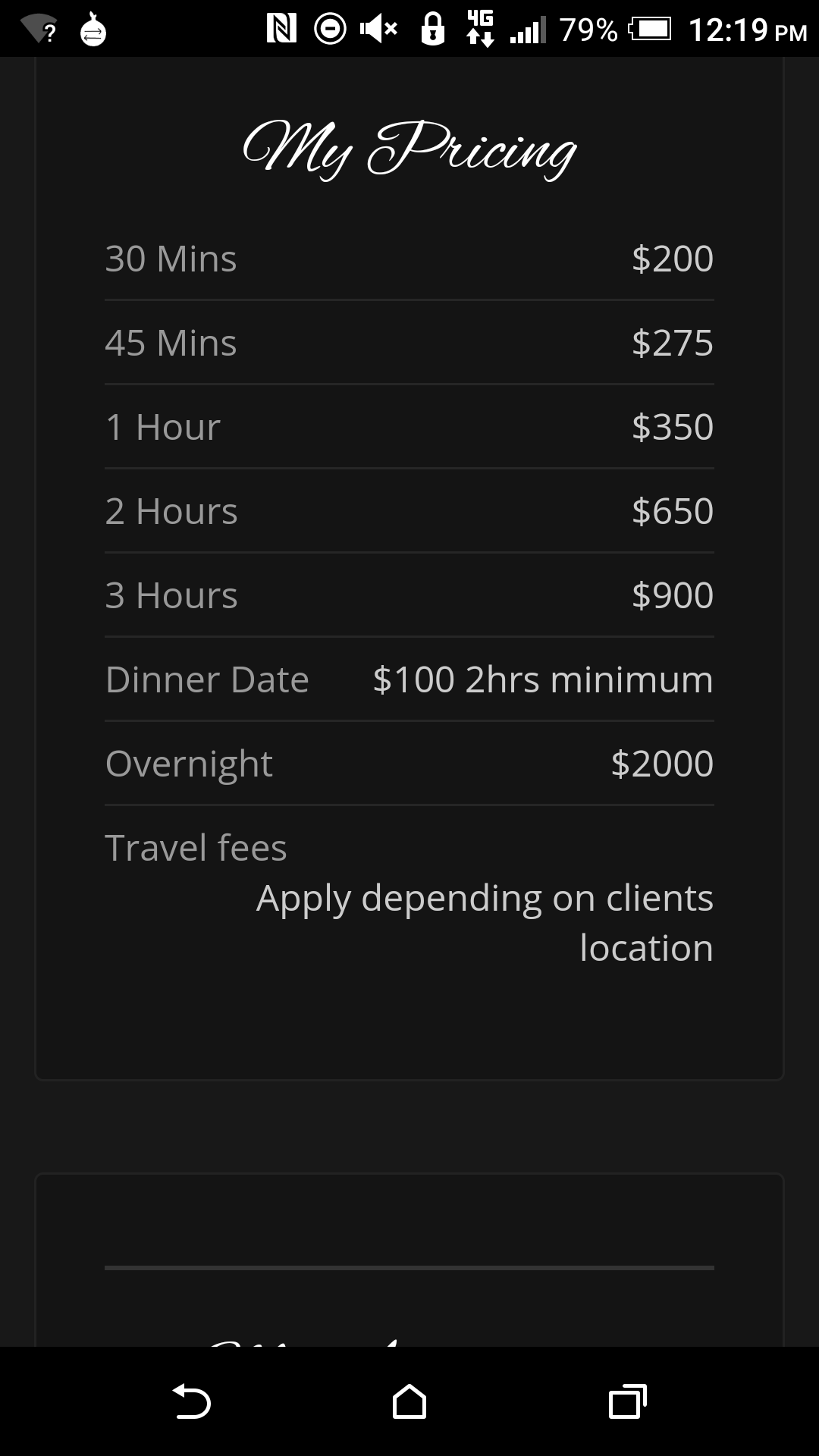
Task: Open the recent apps overview
Action: pyautogui.click(x=628, y=1401)
